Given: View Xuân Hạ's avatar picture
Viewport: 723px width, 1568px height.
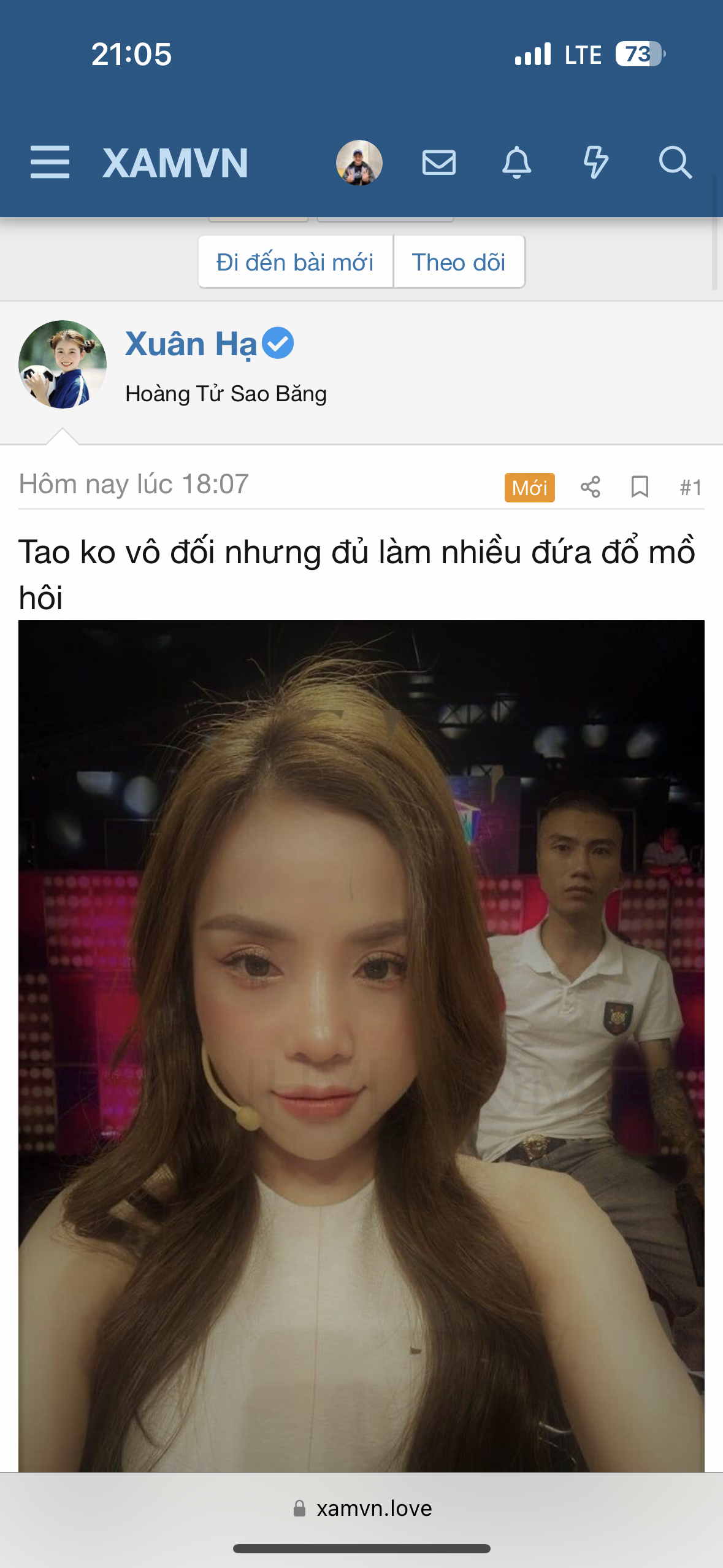Looking at the screenshot, I should click(x=63, y=364).
